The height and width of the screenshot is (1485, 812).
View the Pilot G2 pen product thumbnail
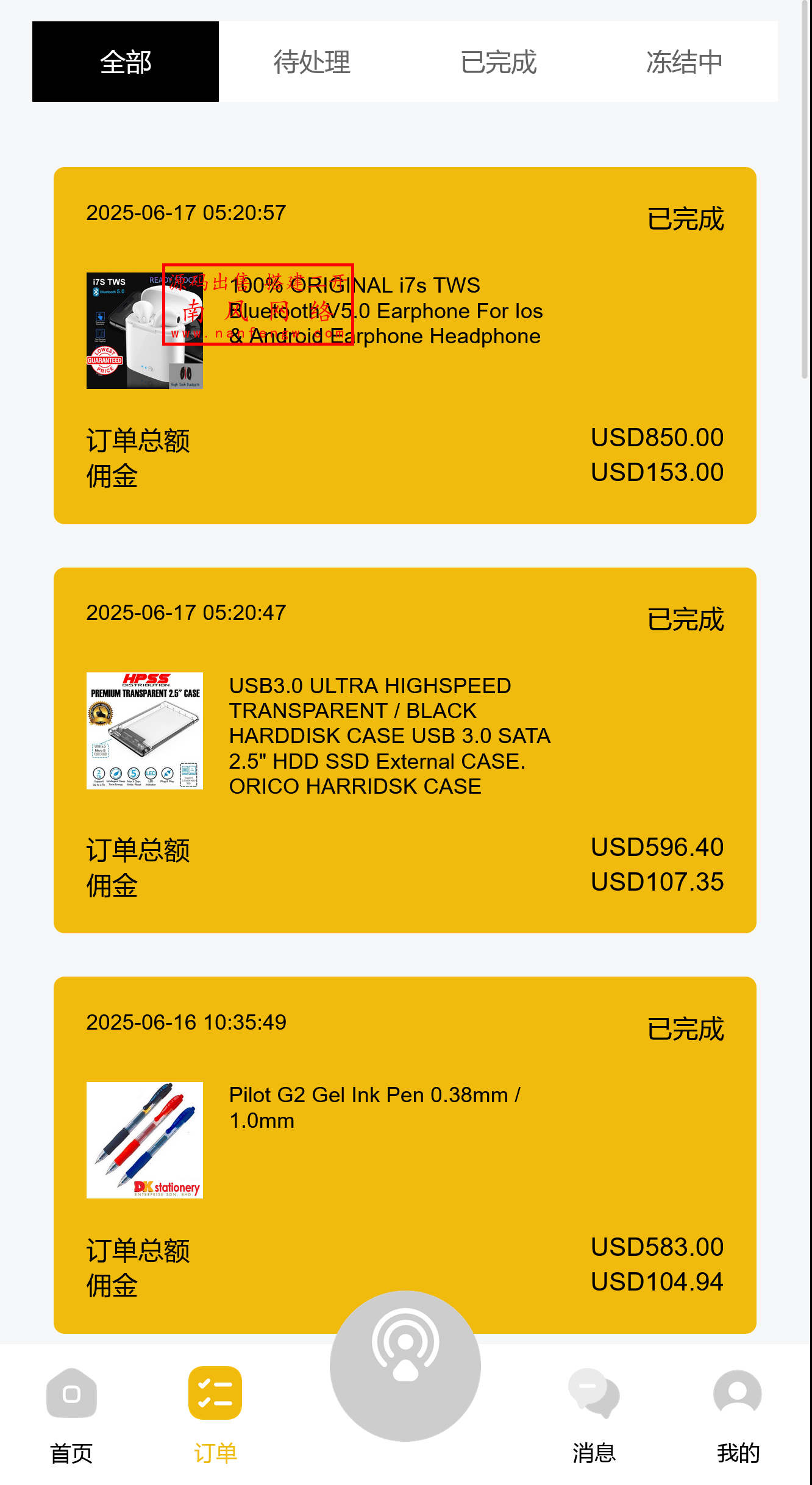click(144, 1140)
